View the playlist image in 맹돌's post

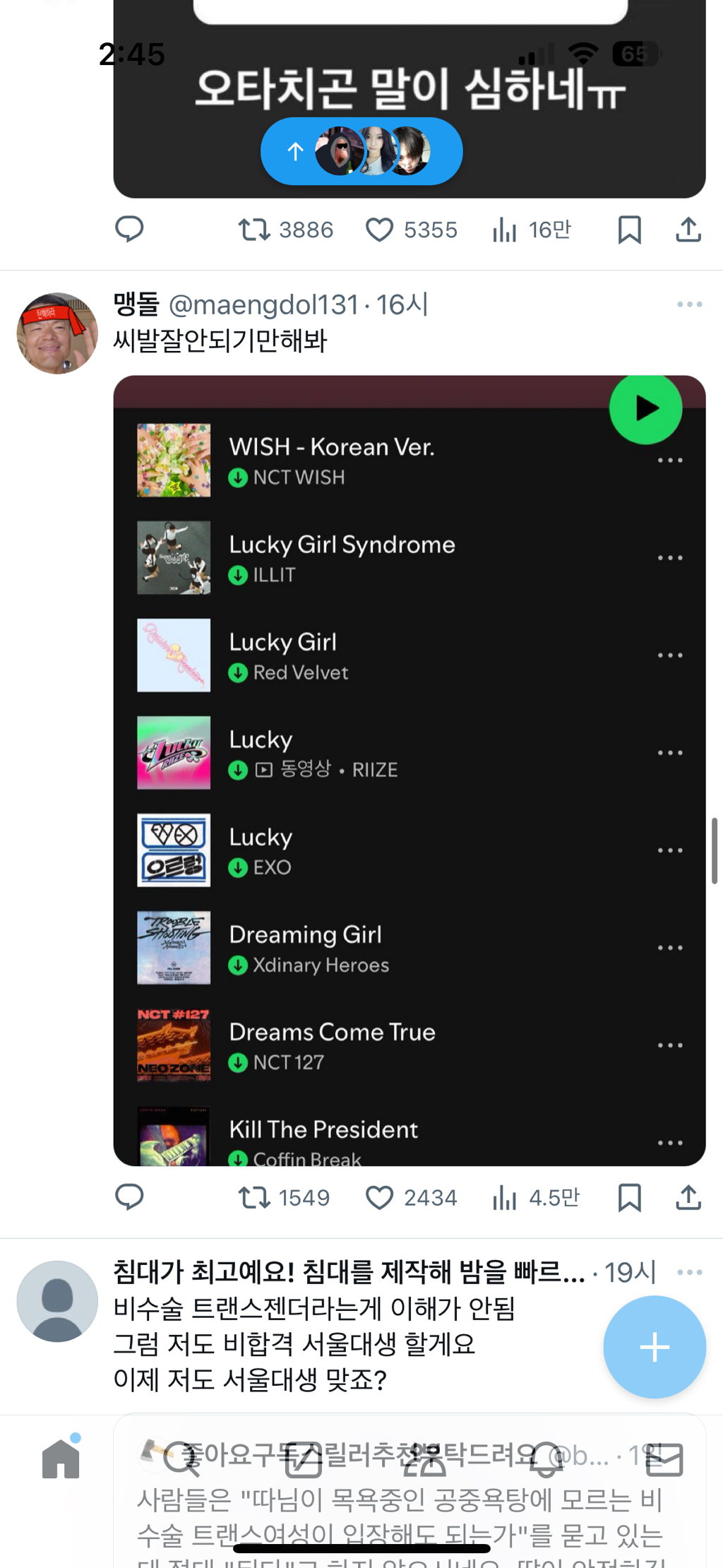point(410,770)
